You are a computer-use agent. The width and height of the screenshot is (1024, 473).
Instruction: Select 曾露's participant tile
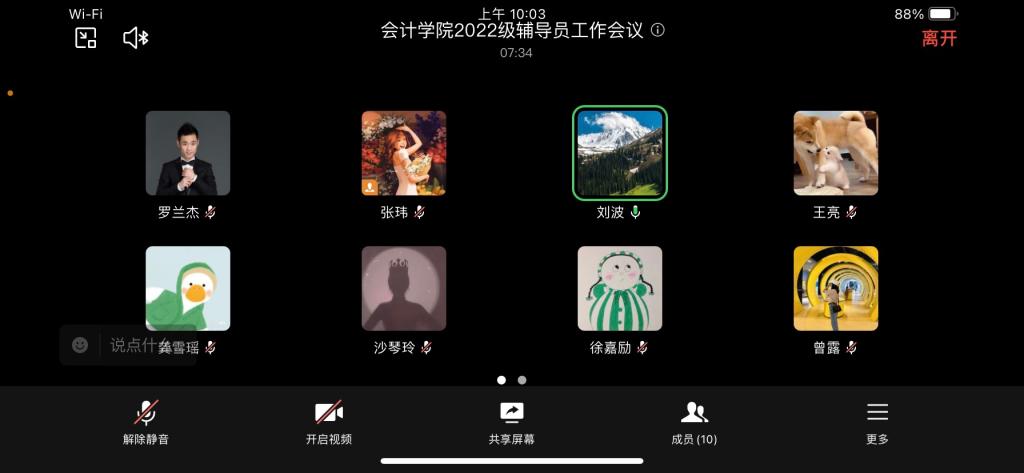pos(836,288)
